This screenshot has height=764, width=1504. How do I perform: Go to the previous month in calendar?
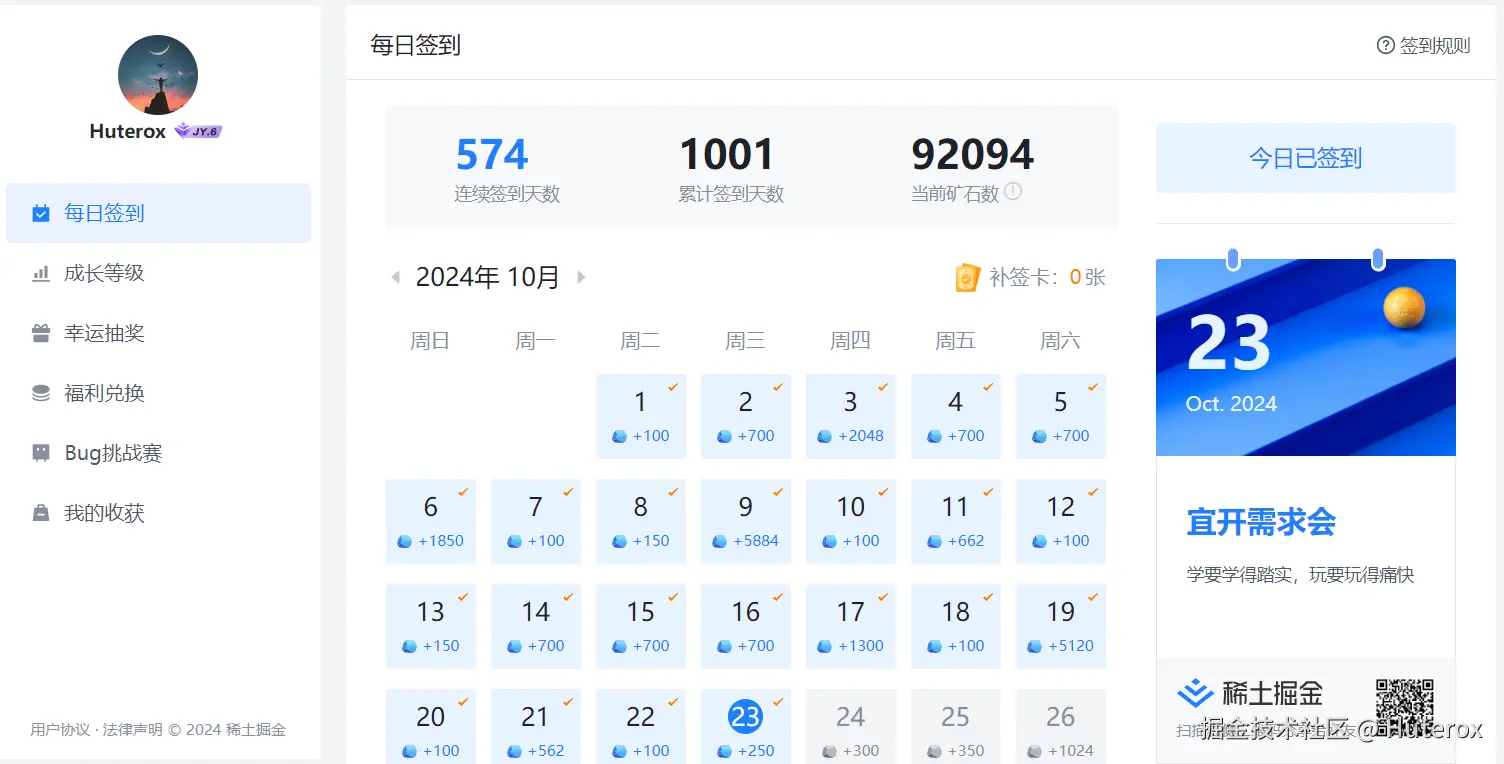click(395, 277)
